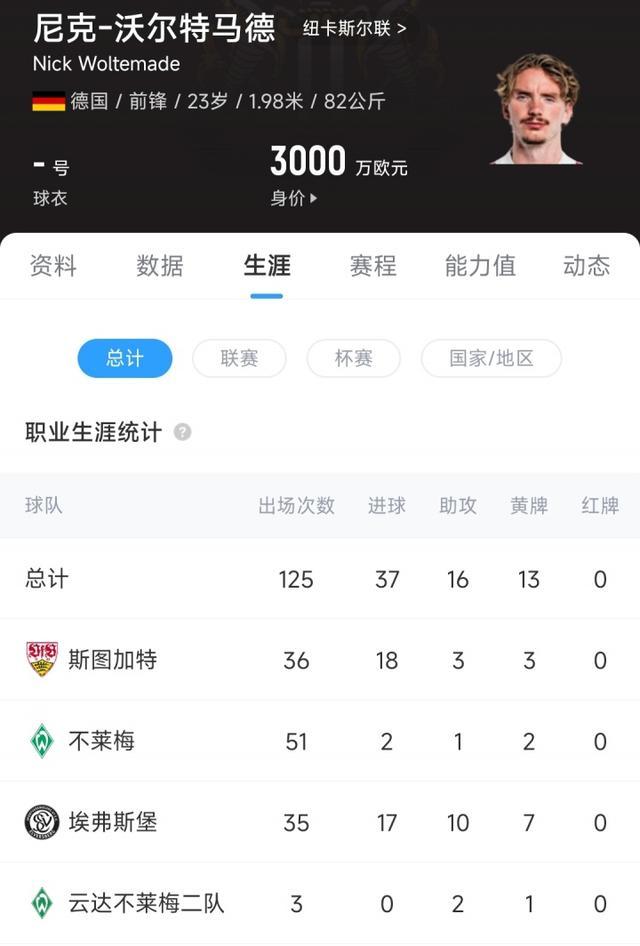Tap the help icon beside 职业生涯统计
The height and width of the screenshot is (946, 640).
tap(182, 432)
